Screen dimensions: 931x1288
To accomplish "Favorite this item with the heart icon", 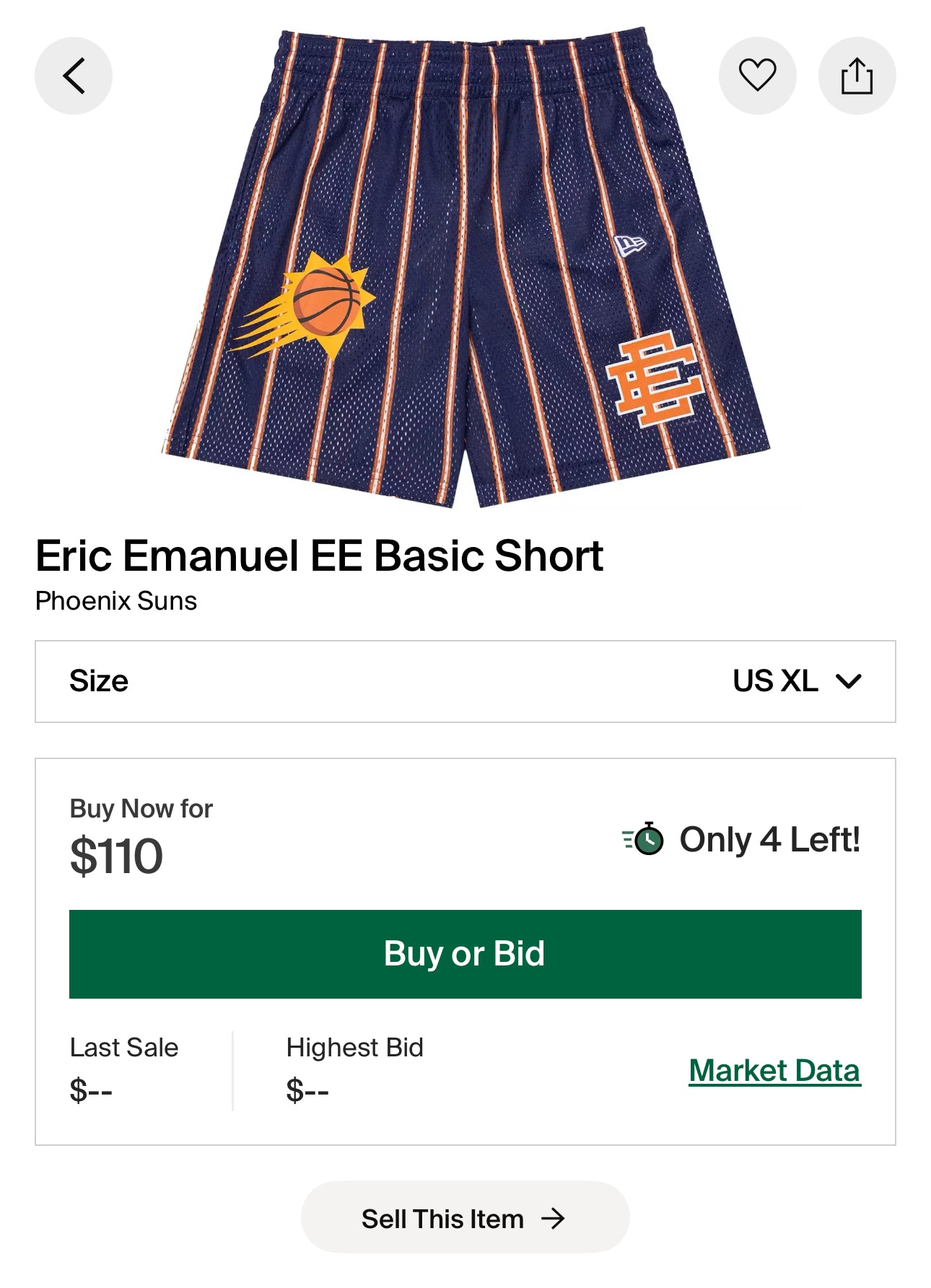I will pyautogui.click(x=757, y=75).
